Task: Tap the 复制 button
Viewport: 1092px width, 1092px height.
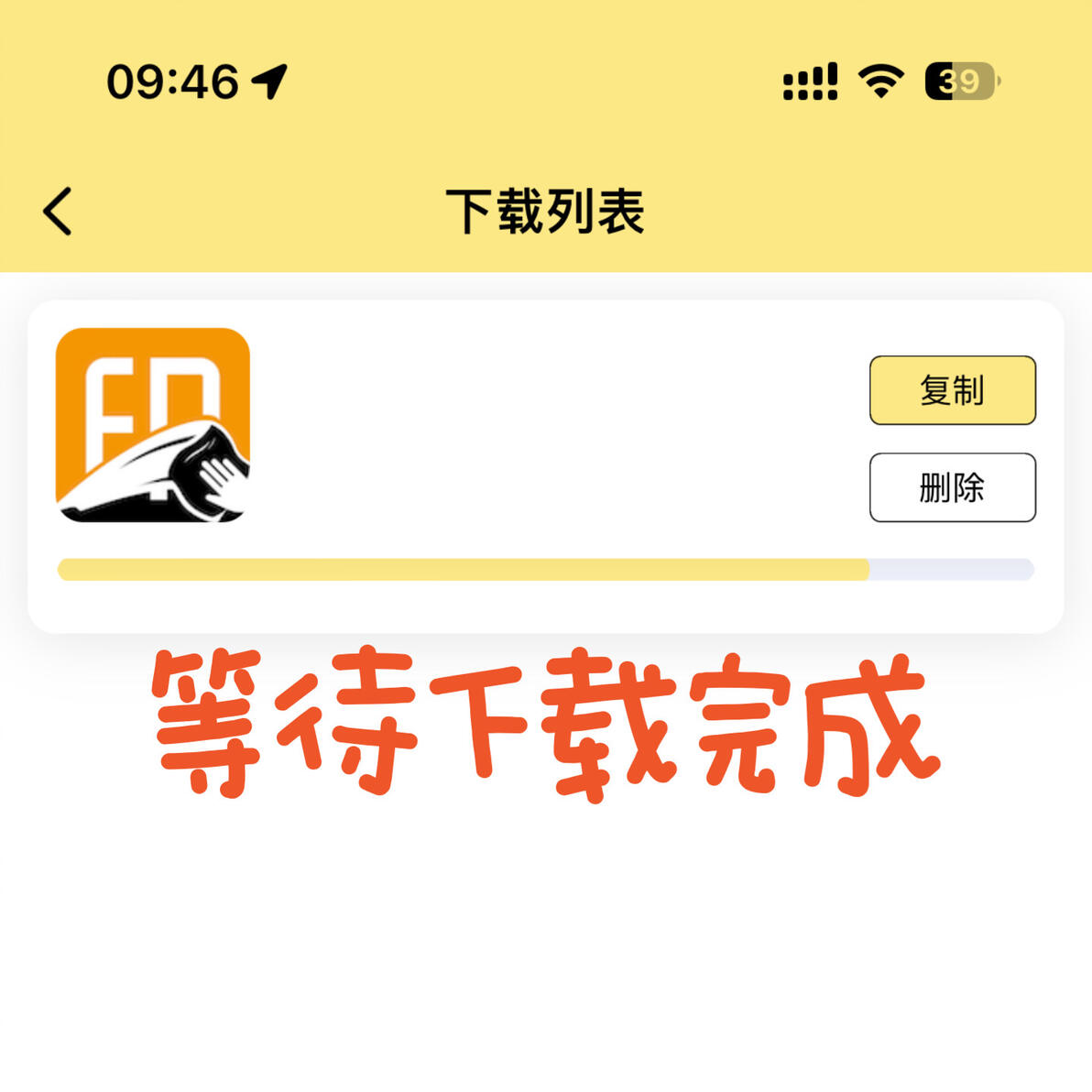Action: coord(952,390)
